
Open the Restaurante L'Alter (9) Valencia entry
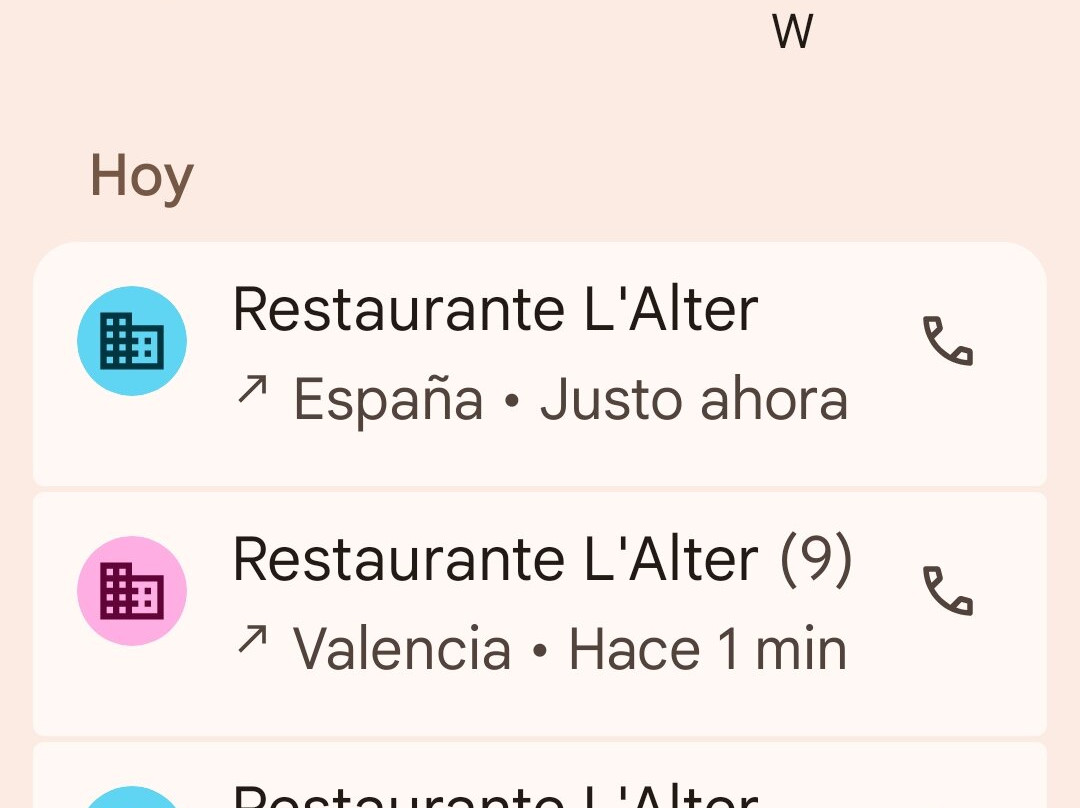point(540,614)
